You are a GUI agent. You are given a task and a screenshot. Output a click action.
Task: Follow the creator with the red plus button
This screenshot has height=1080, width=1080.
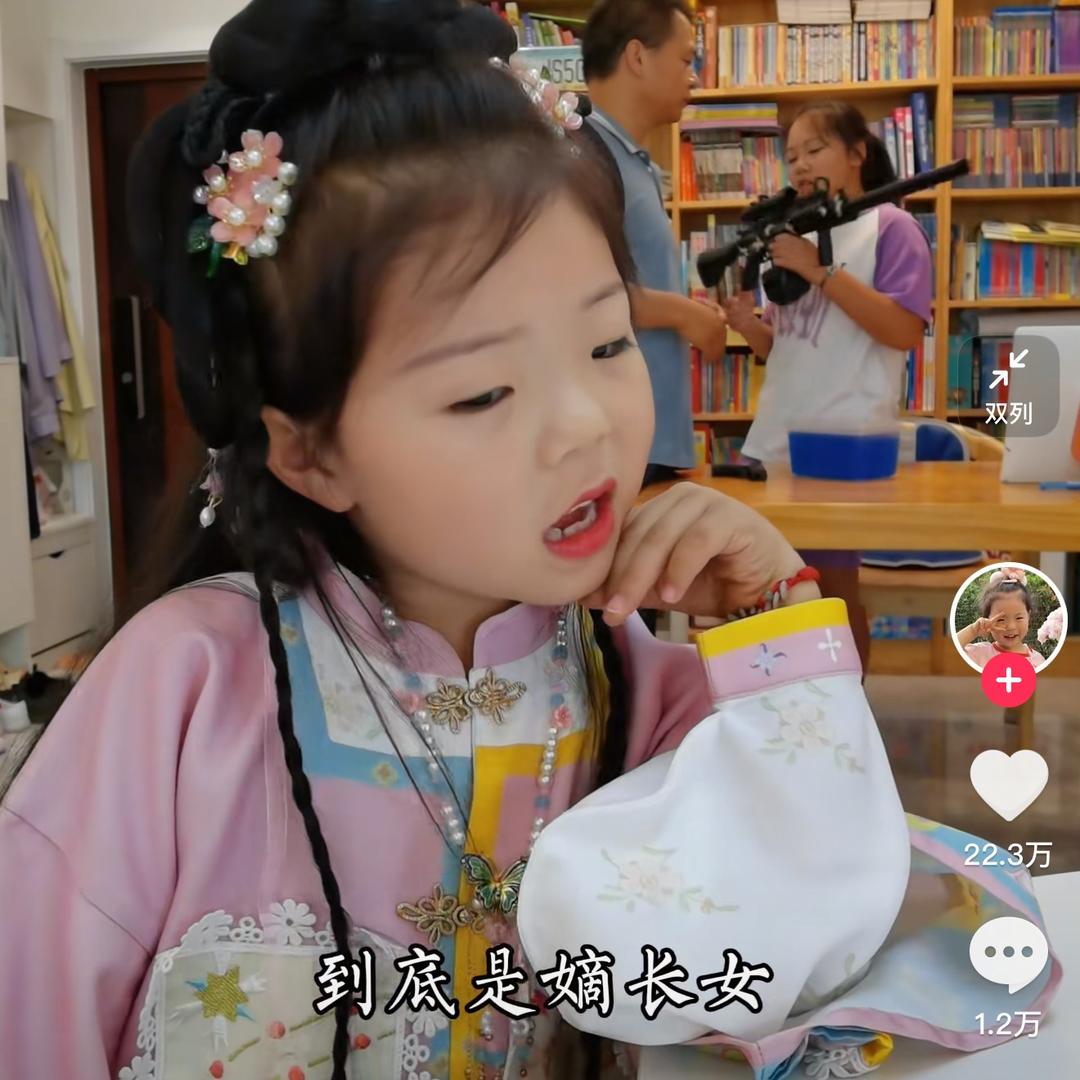pyautogui.click(x=1008, y=681)
